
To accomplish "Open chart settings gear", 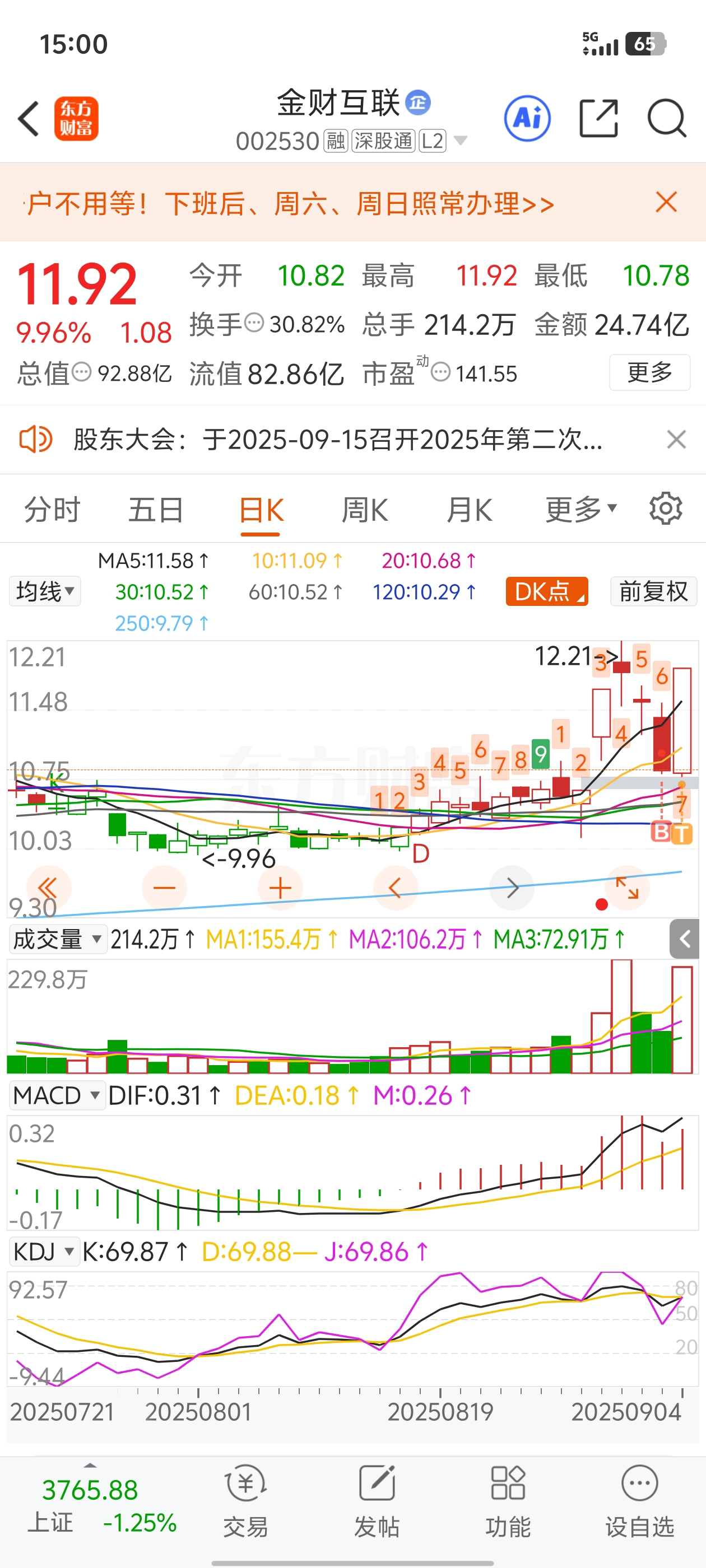I will [665, 508].
